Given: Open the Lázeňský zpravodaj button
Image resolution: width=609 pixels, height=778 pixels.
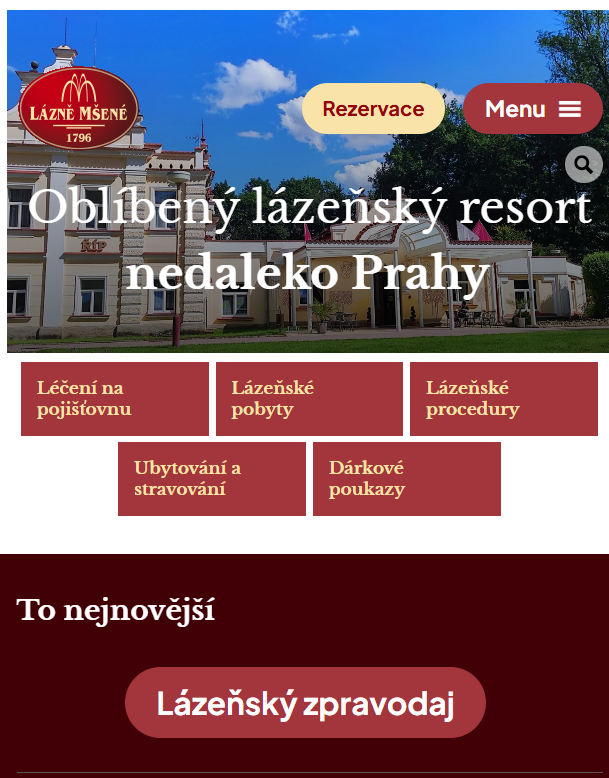Looking at the screenshot, I should tap(305, 703).
